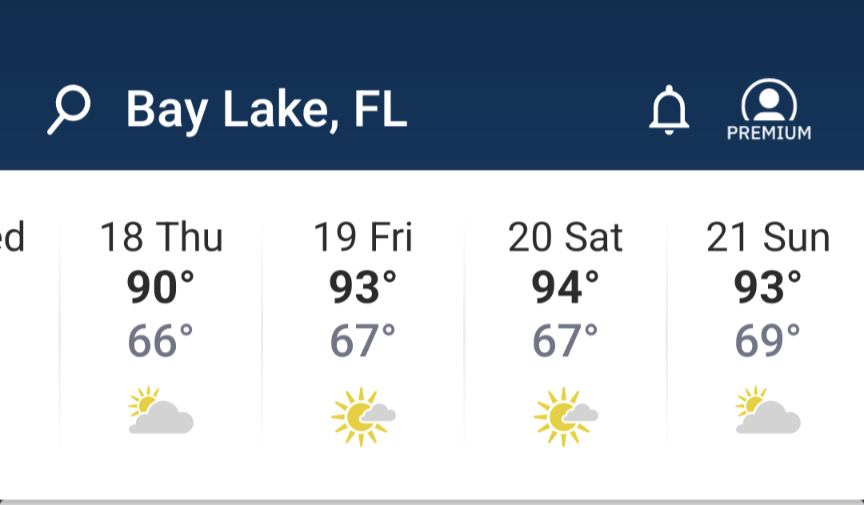Open the Premium profile account
Image resolution: width=864 pixels, height=505 pixels.
[768, 110]
